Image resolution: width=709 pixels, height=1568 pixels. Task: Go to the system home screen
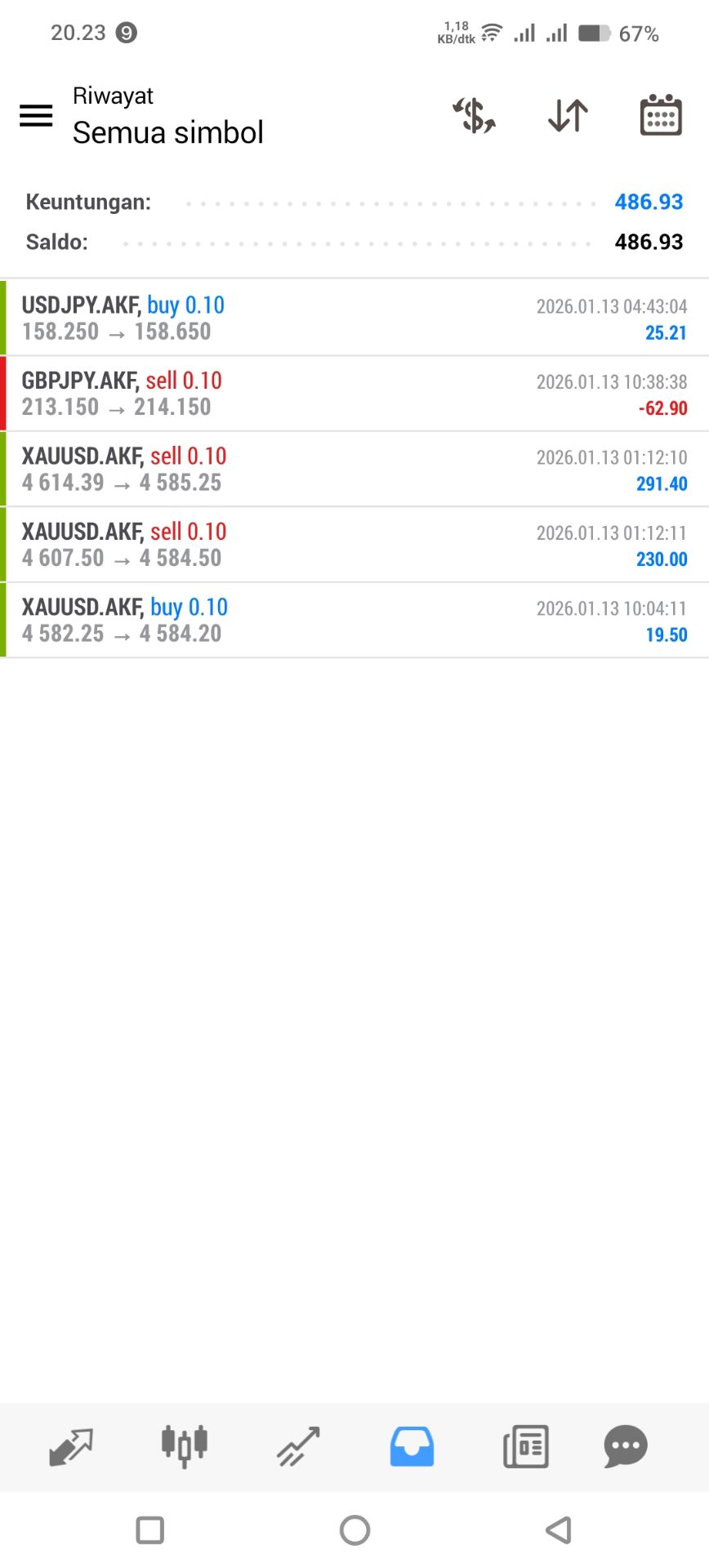pos(354,1530)
